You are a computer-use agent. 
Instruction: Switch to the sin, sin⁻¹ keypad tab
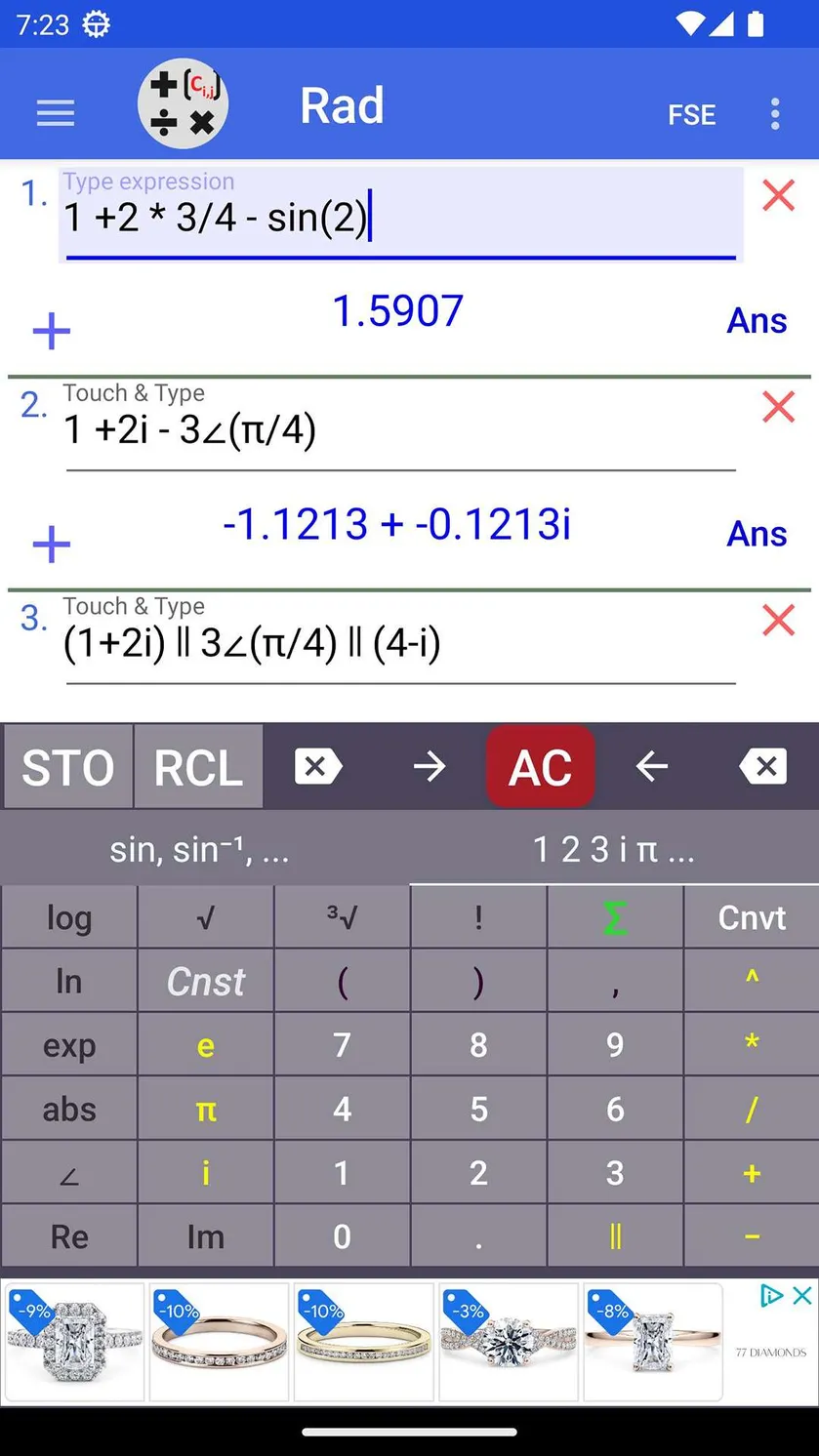pyautogui.click(x=200, y=850)
